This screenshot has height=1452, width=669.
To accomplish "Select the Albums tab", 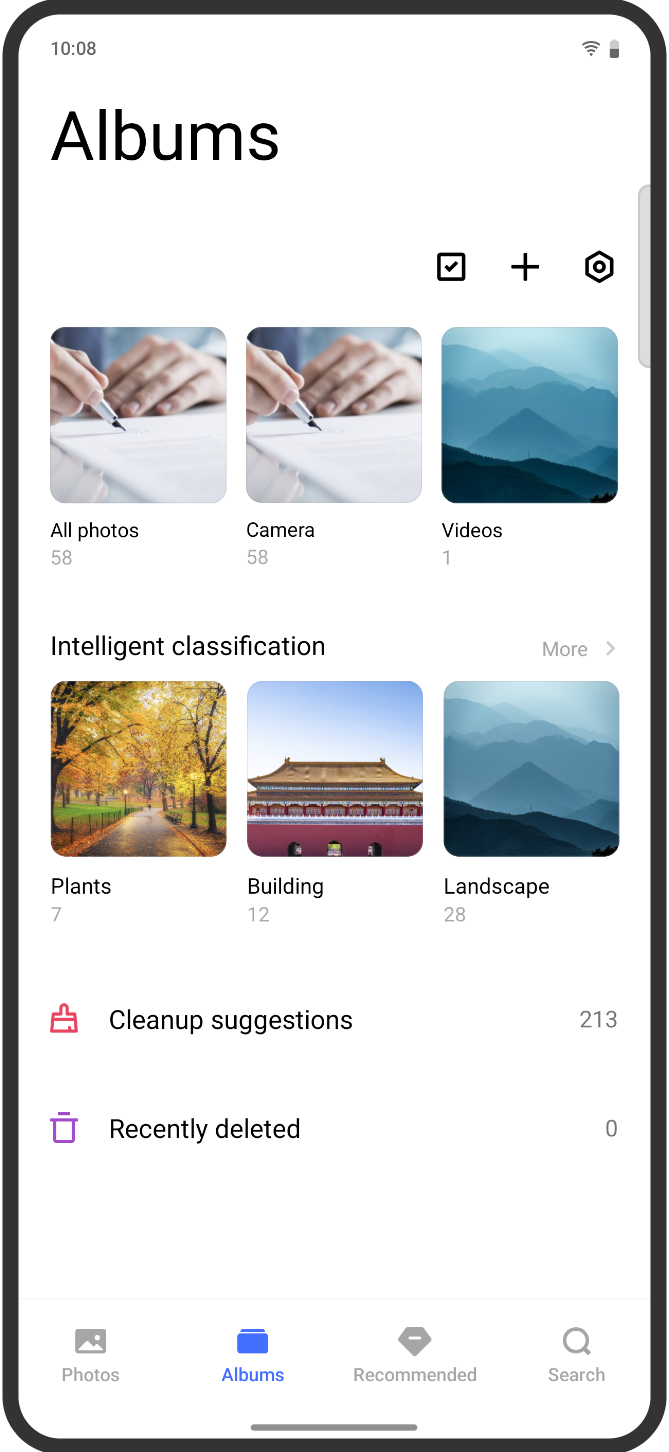I will click(x=253, y=1355).
